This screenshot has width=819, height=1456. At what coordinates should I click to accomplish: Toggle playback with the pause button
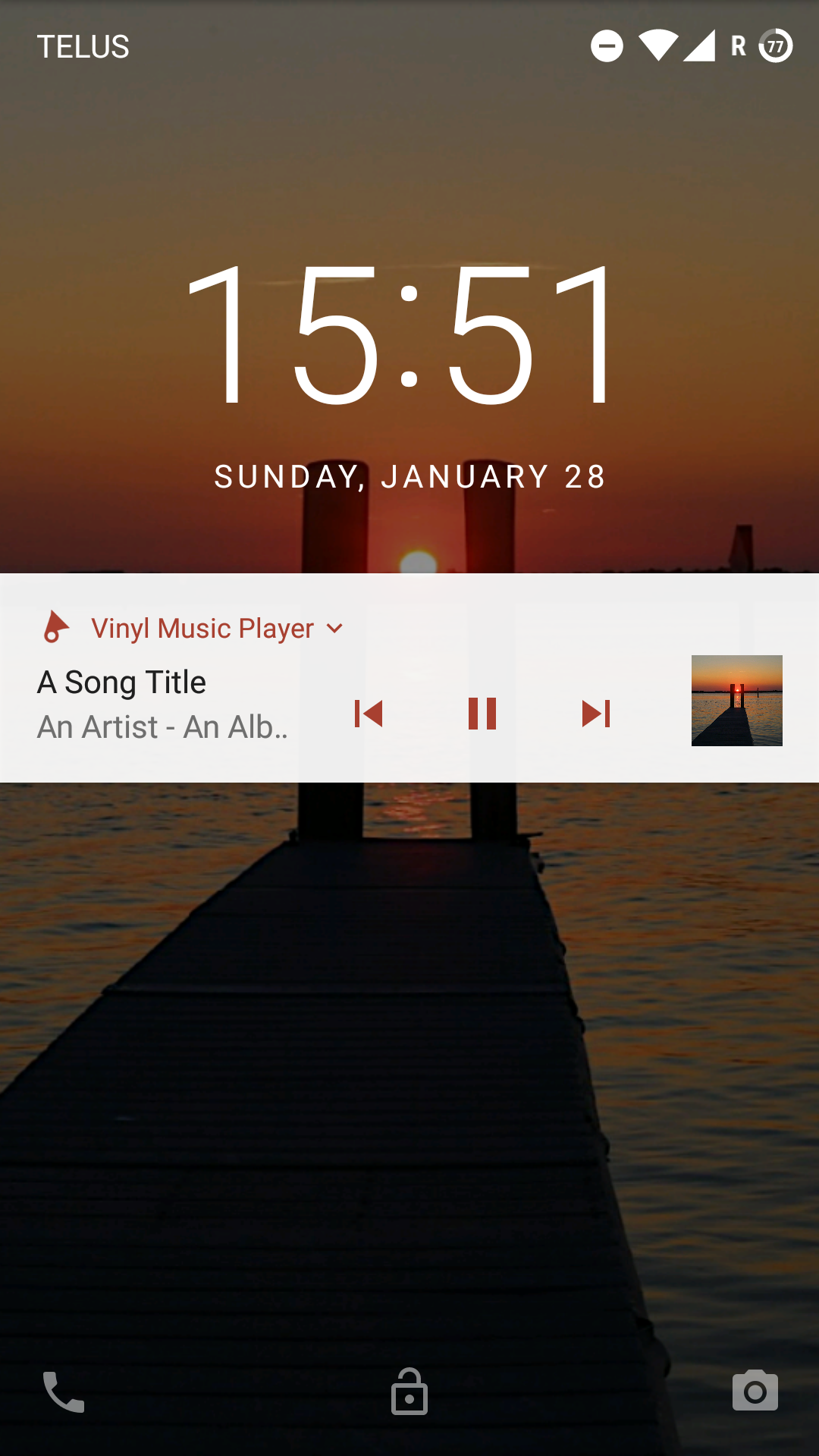pos(482,713)
